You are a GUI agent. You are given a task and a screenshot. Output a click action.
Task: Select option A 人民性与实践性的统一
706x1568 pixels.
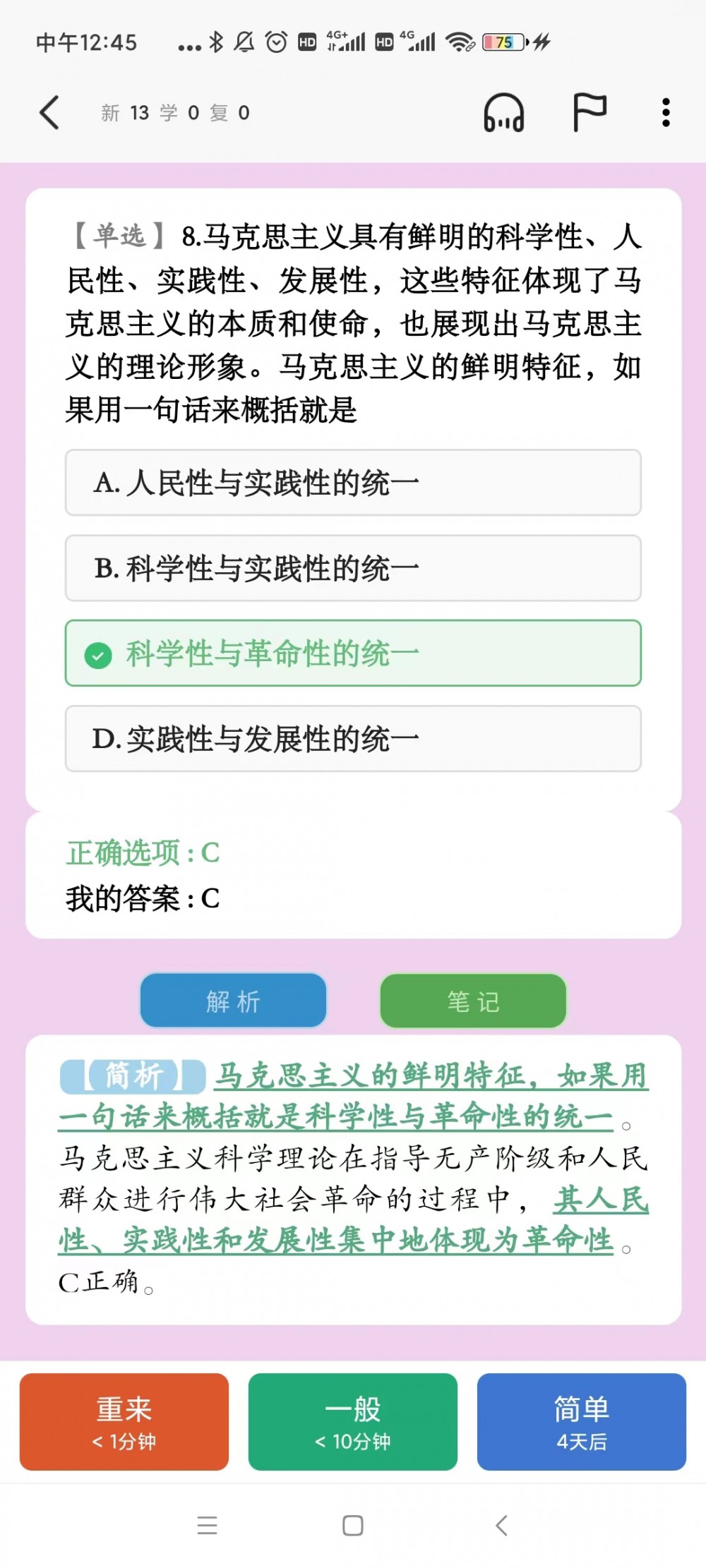(353, 483)
